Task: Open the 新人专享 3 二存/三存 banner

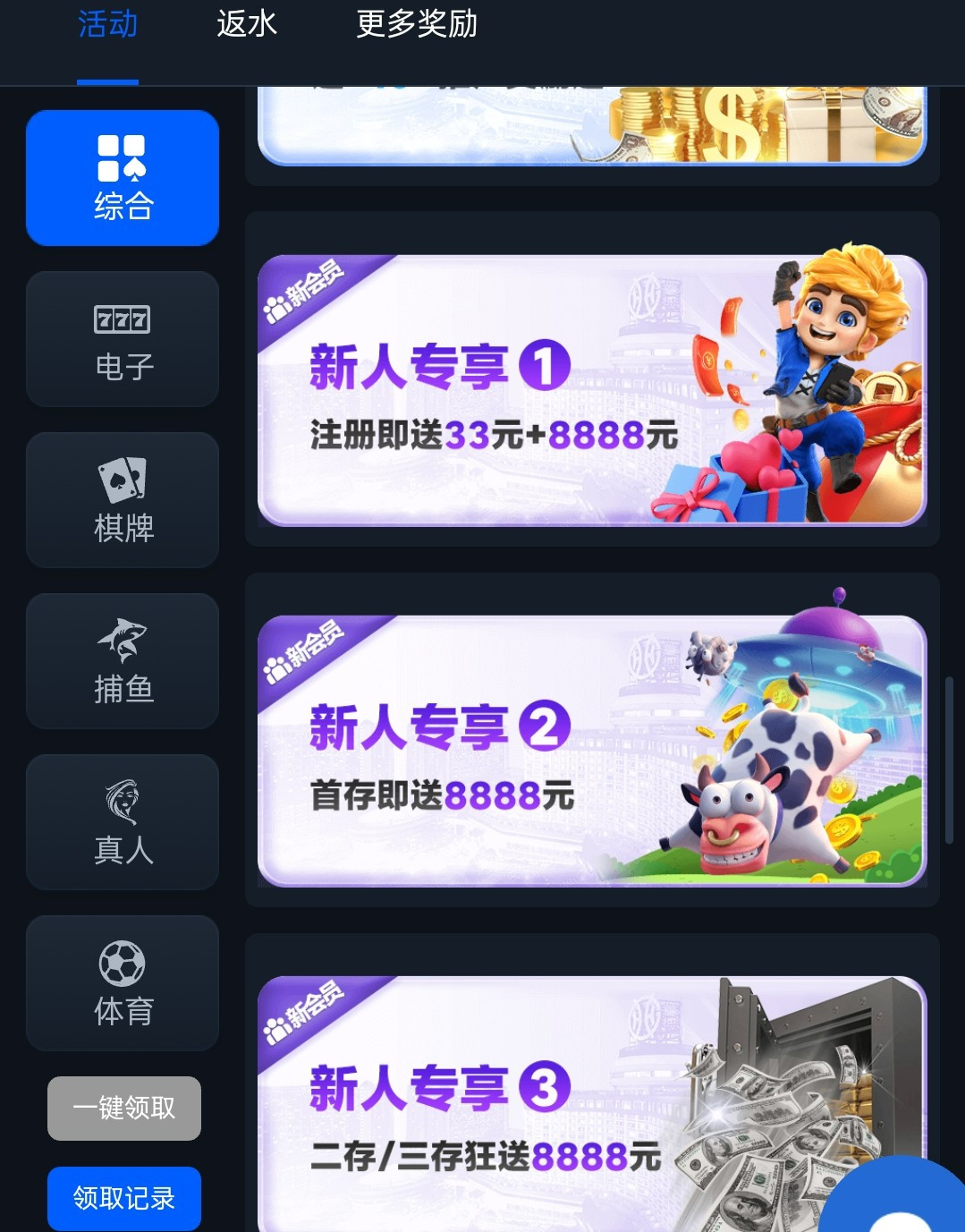Action: pos(537,1105)
